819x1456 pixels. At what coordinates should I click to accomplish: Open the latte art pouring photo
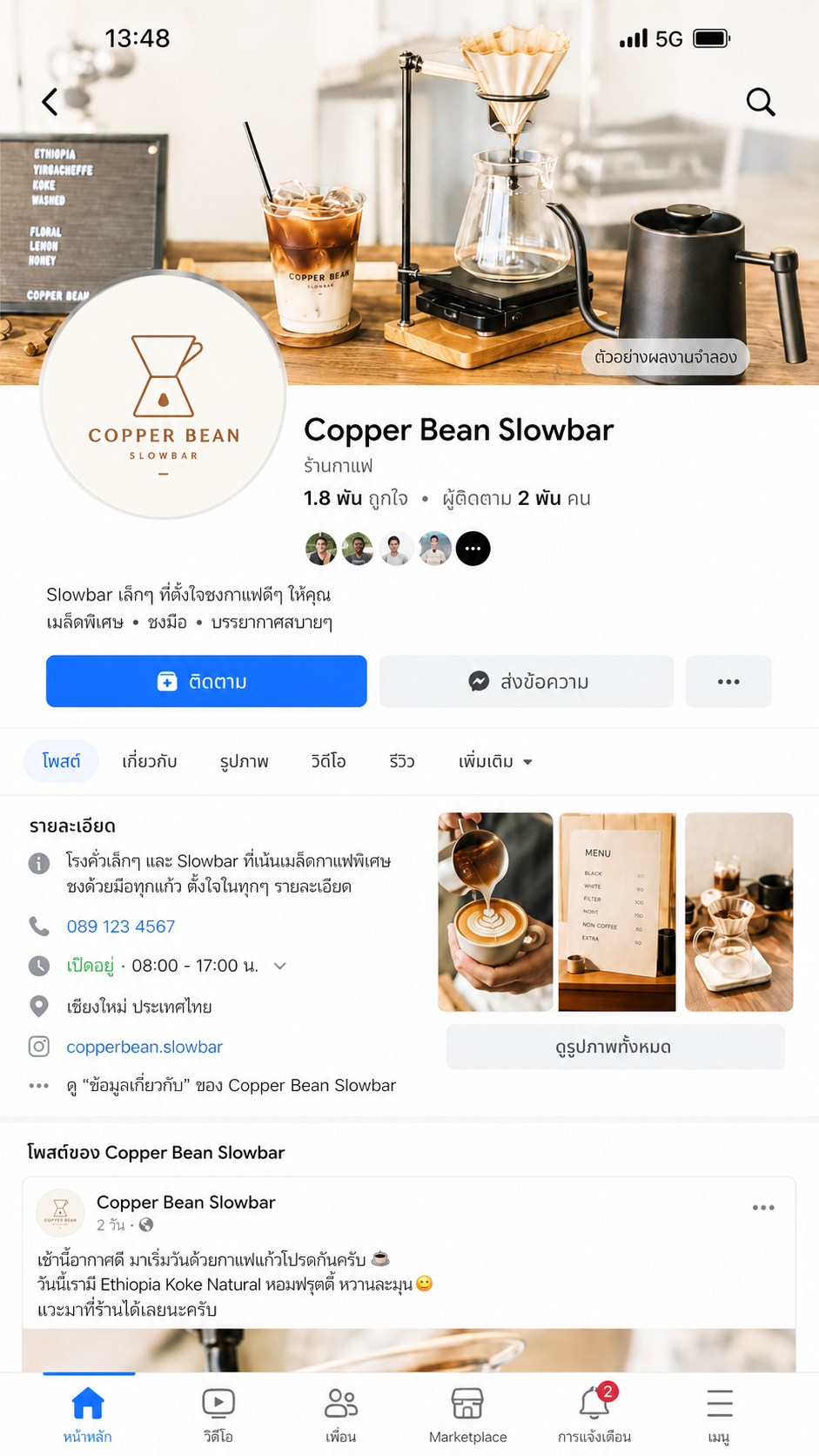click(x=495, y=912)
